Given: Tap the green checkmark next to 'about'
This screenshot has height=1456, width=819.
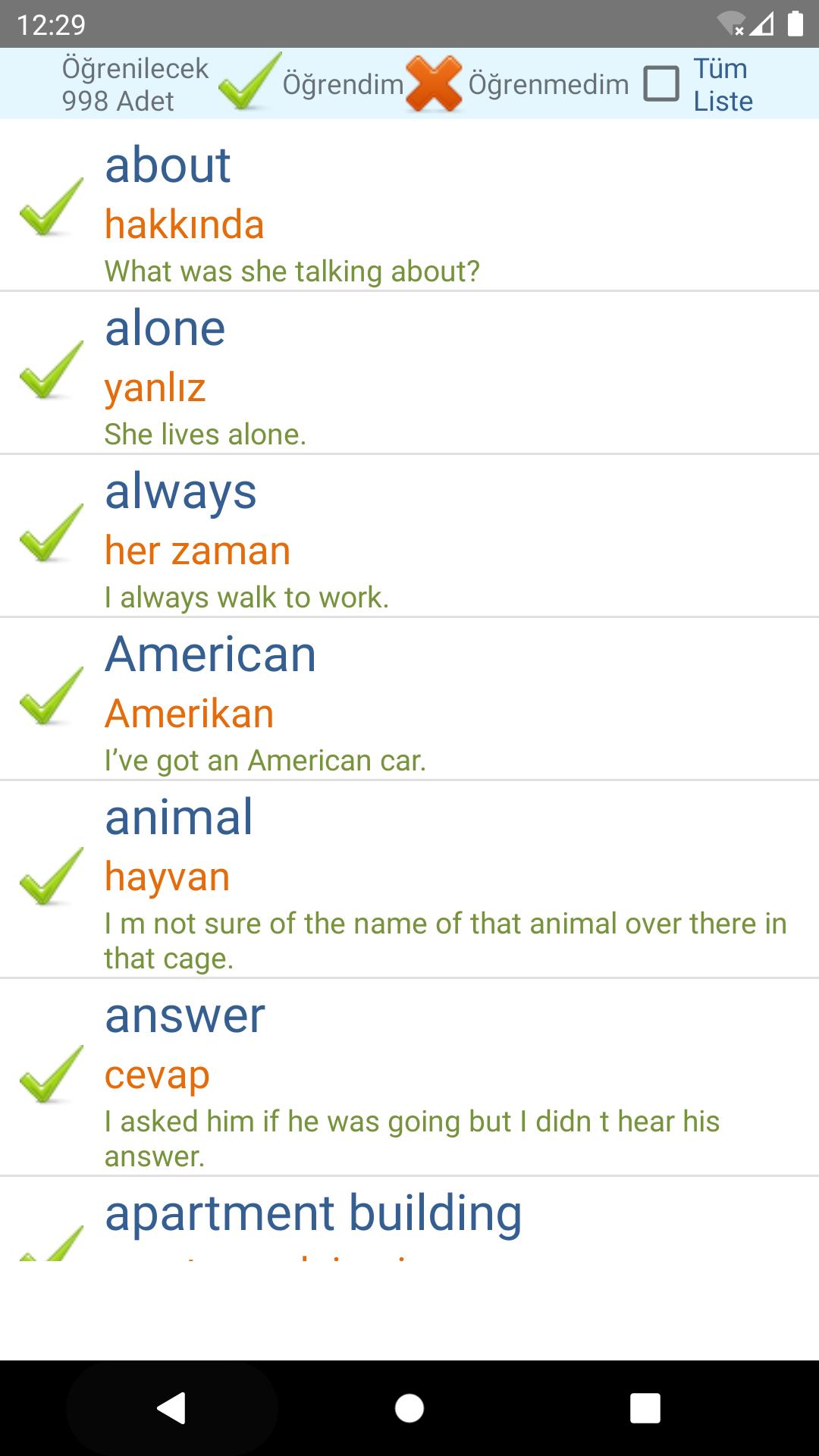Looking at the screenshot, I should coord(52,206).
